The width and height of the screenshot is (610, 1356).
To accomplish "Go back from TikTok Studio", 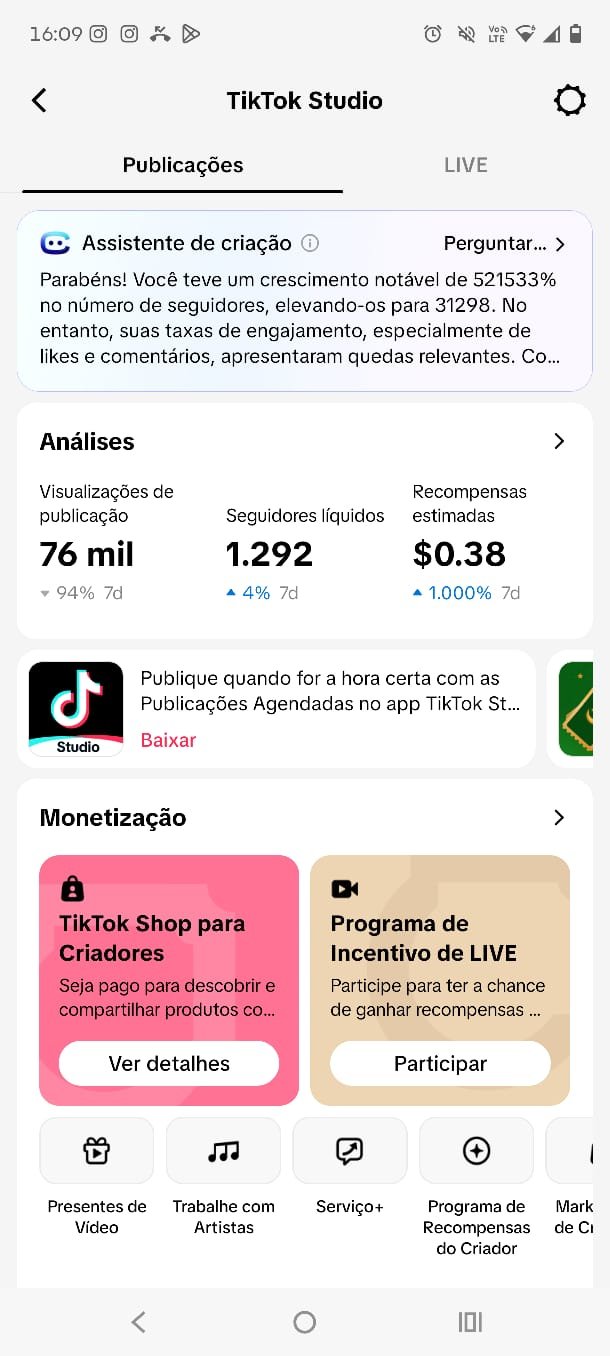I will [x=39, y=100].
